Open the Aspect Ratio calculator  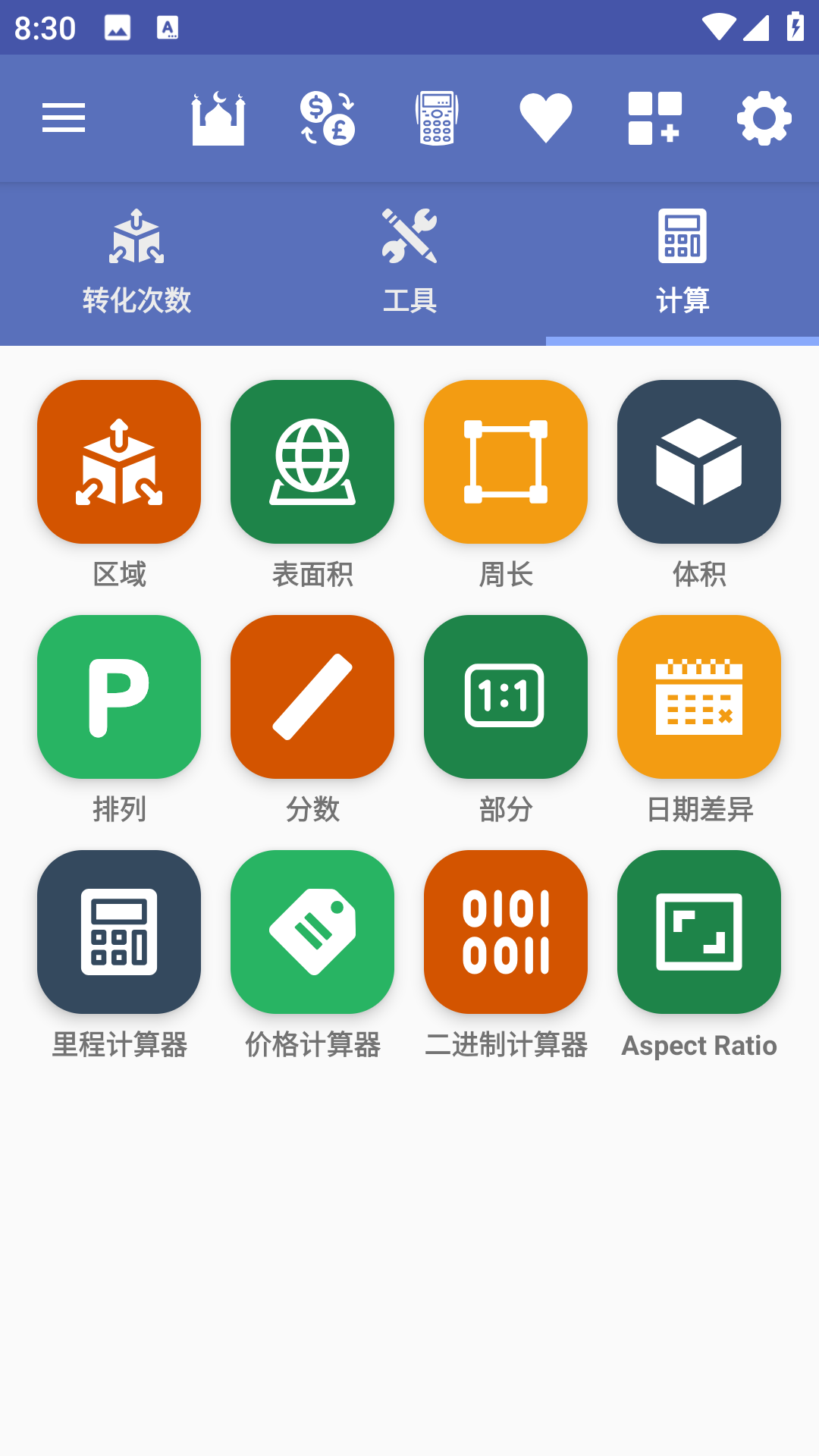click(698, 933)
